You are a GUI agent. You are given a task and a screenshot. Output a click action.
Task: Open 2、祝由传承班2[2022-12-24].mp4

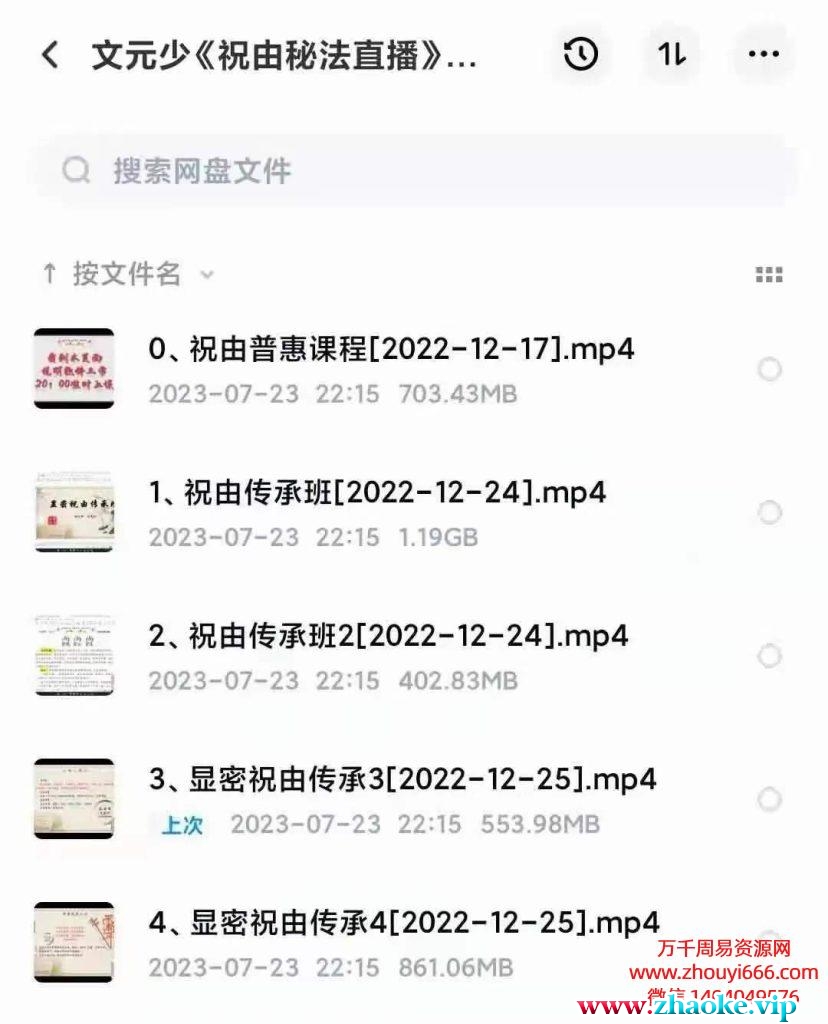(388, 635)
